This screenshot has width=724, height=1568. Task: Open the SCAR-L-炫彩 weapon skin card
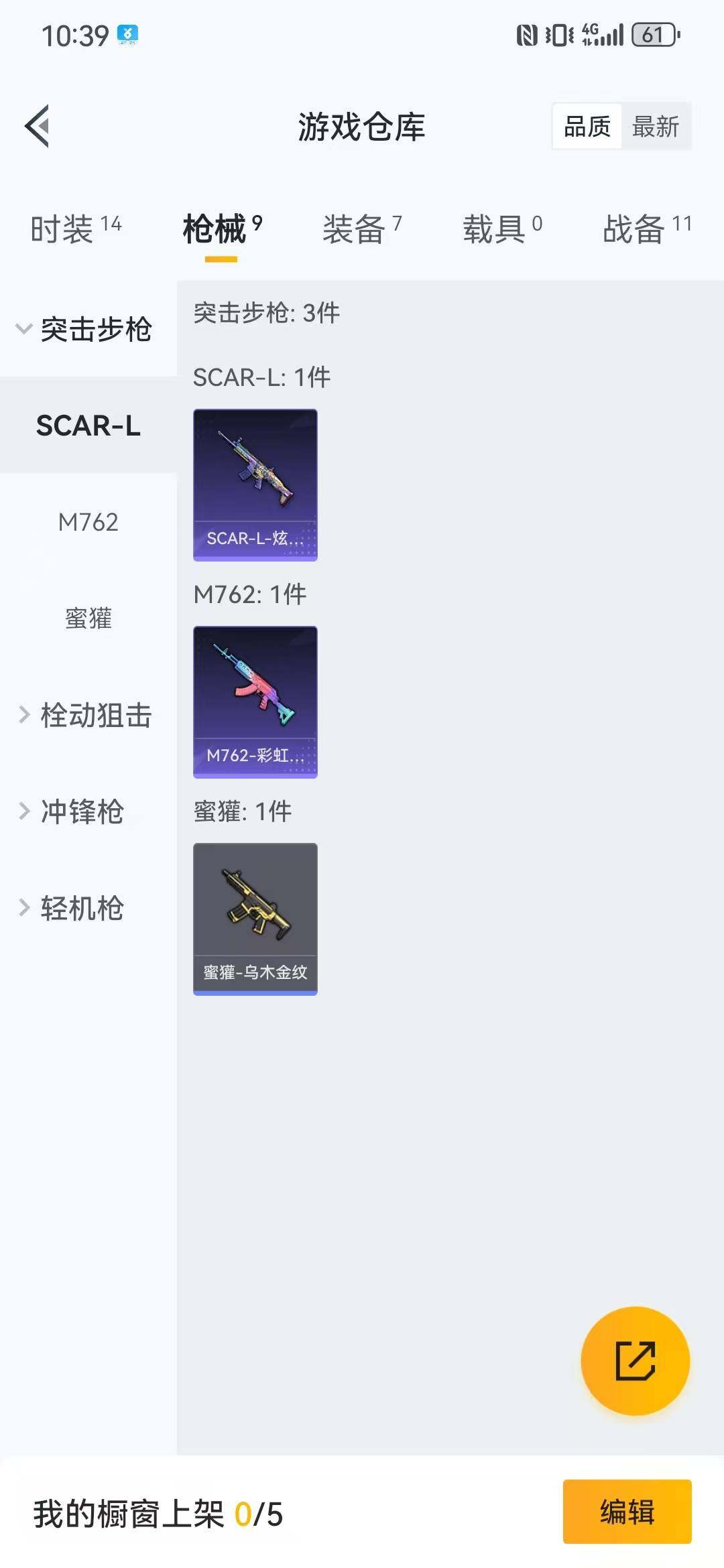[x=255, y=485]
